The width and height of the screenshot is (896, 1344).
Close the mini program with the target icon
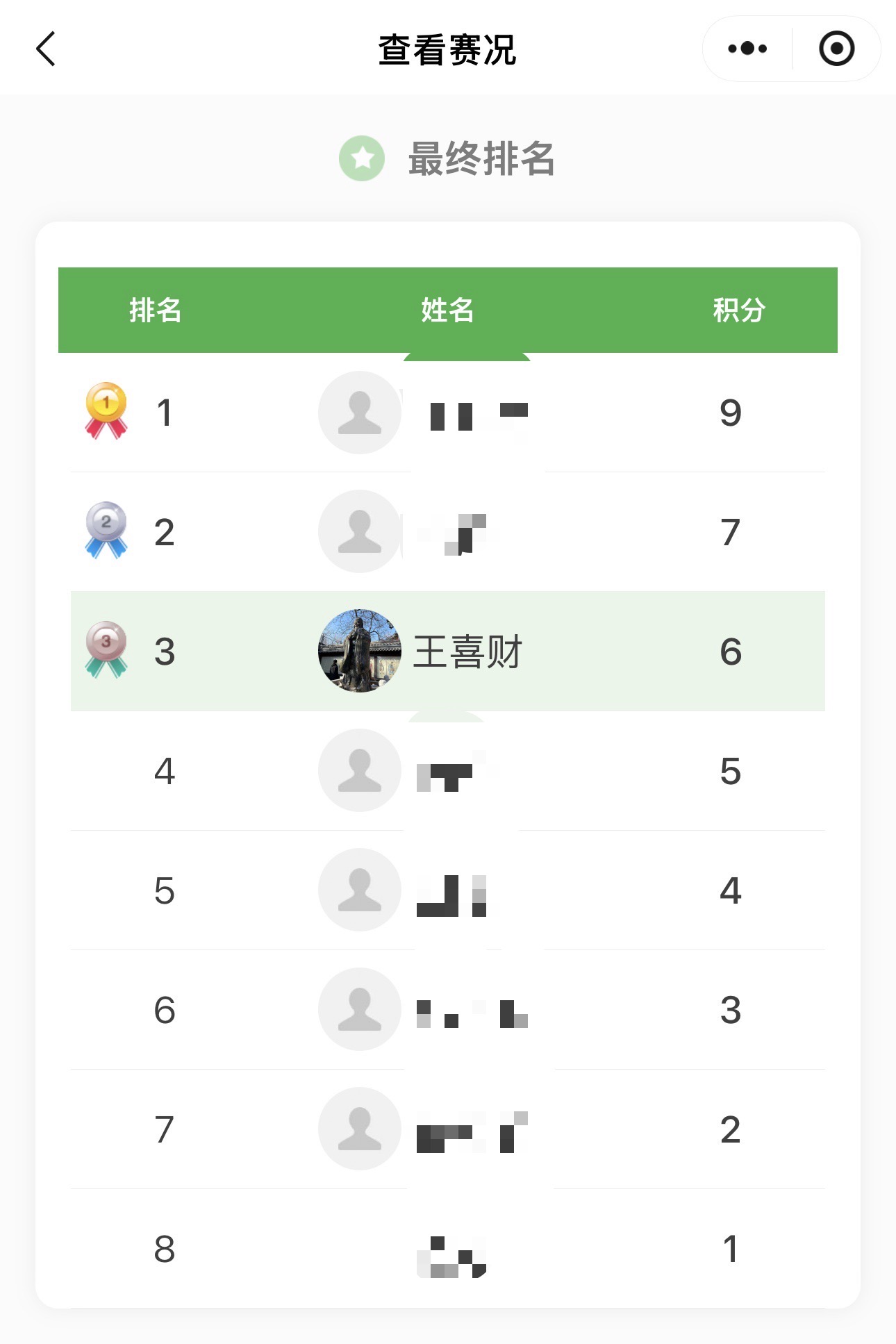click(836, 49)
